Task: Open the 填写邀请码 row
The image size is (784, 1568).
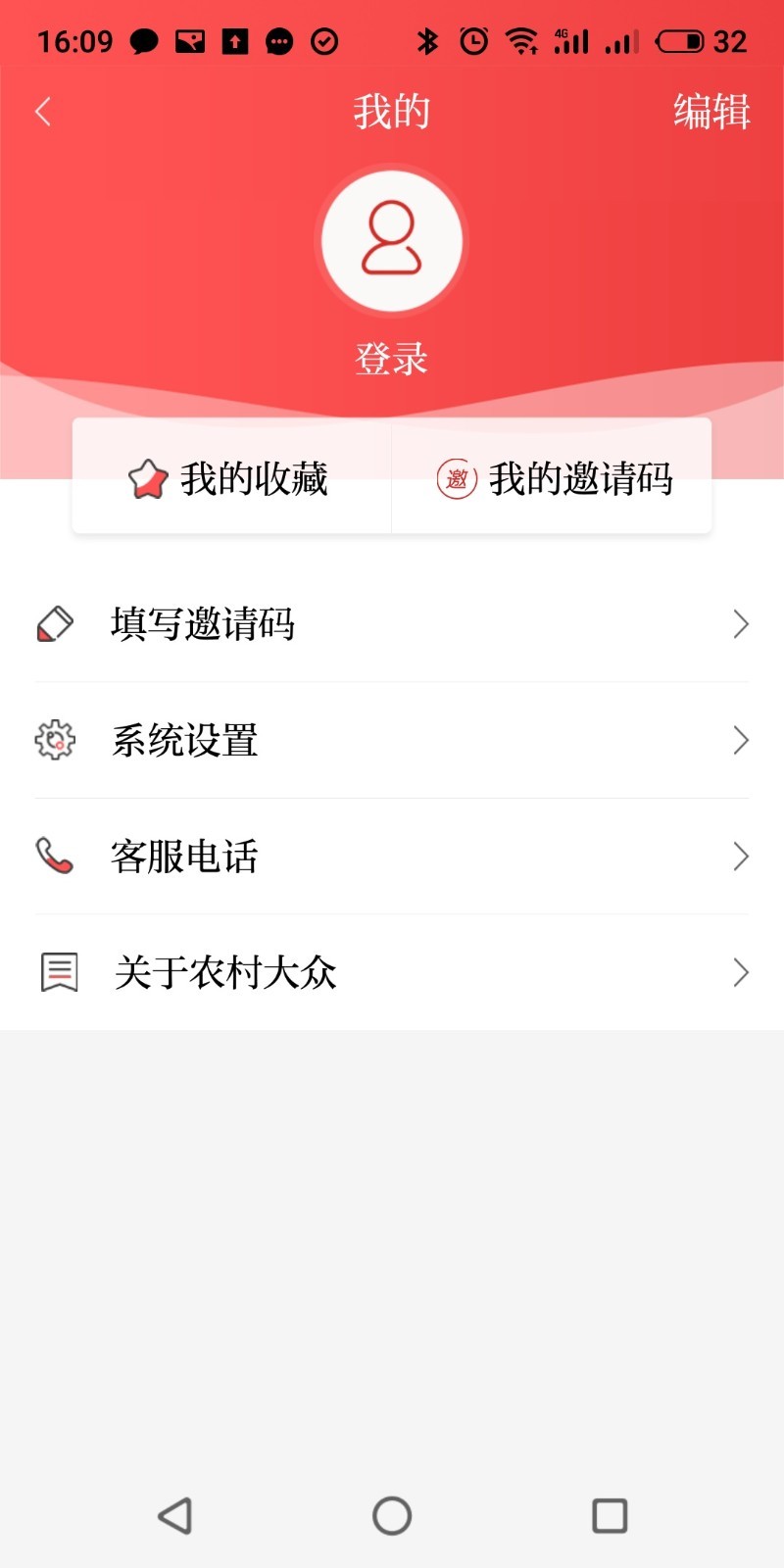Action: tap(392, 624)
